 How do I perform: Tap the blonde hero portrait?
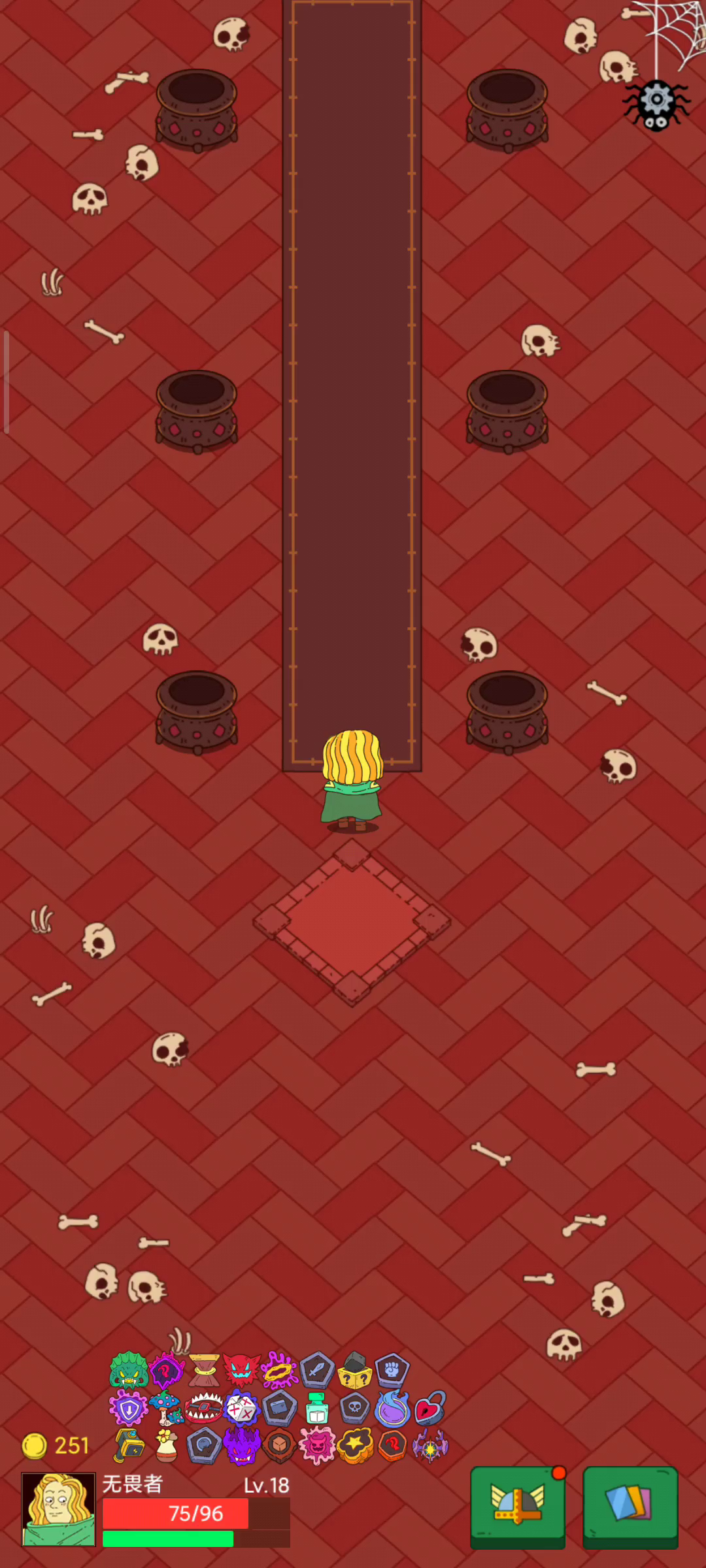[x=59, y=1509]
